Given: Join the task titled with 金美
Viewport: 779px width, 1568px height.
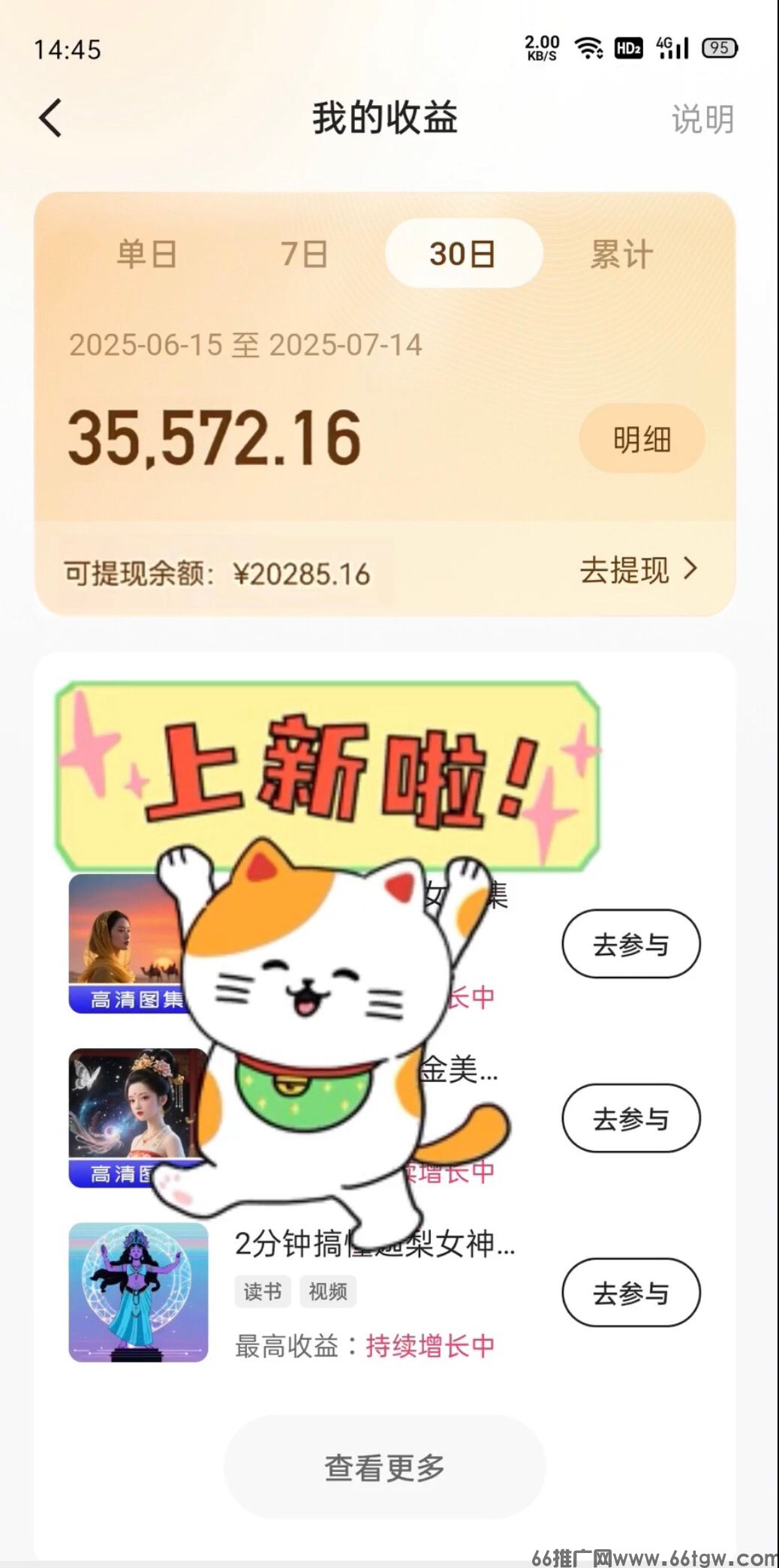Looking at the screenshot, I should (x=630, y=1118).
